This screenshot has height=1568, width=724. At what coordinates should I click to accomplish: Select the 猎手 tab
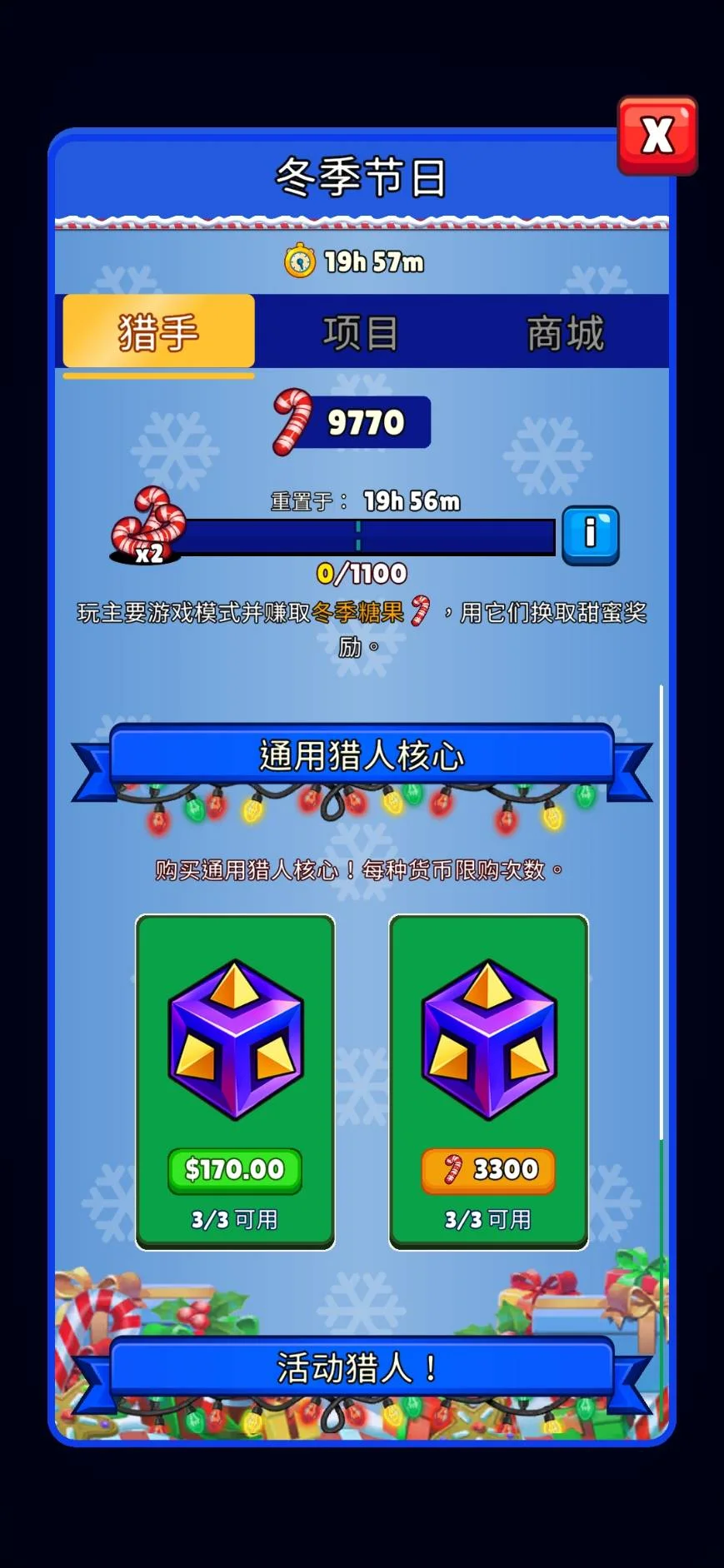coord(159,332)
